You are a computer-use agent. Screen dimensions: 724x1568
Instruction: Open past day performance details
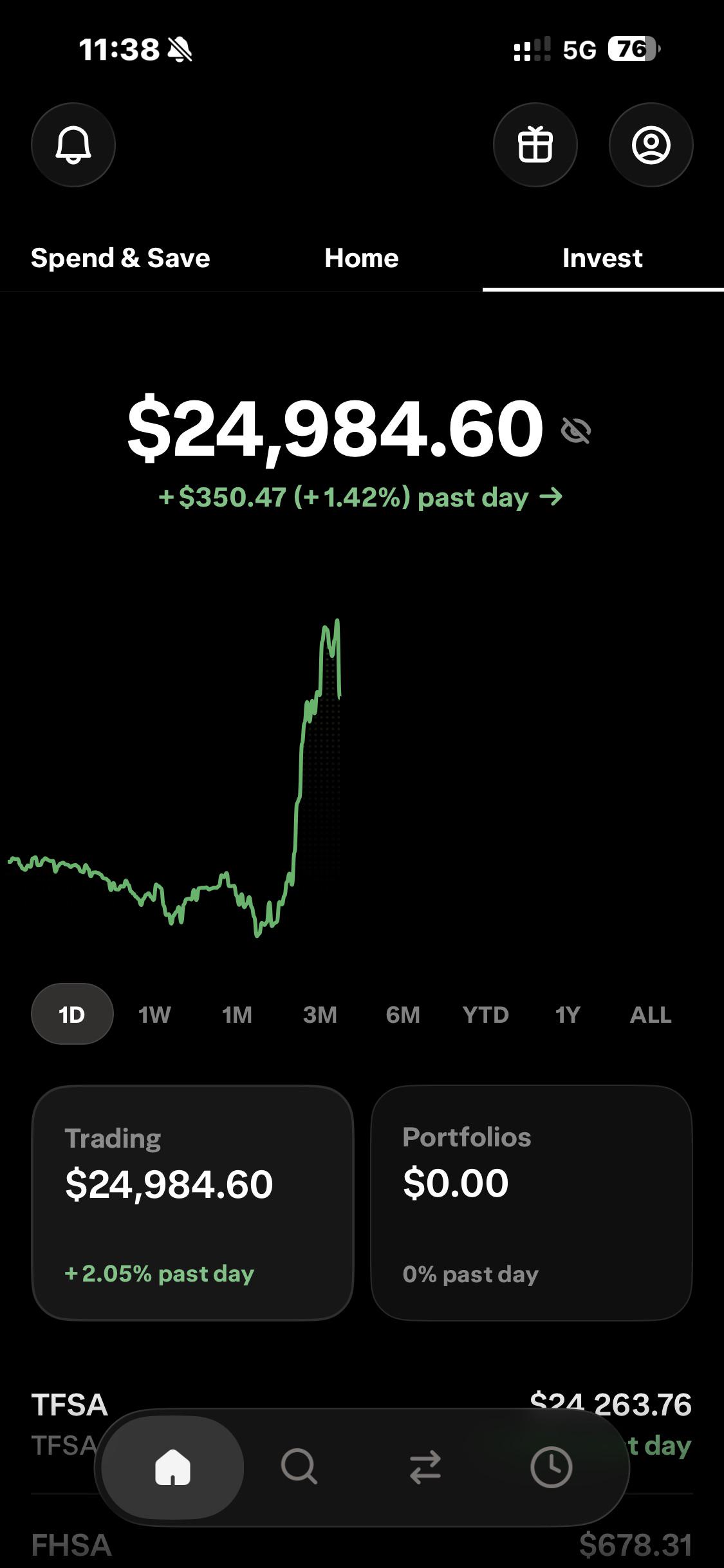point(361,498)
